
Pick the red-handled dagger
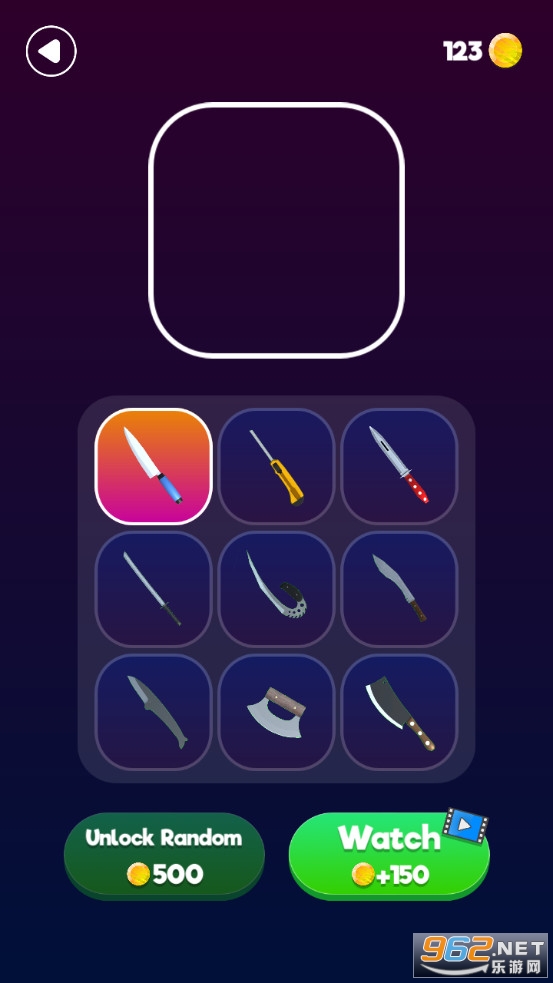click(x=399, y=466)
